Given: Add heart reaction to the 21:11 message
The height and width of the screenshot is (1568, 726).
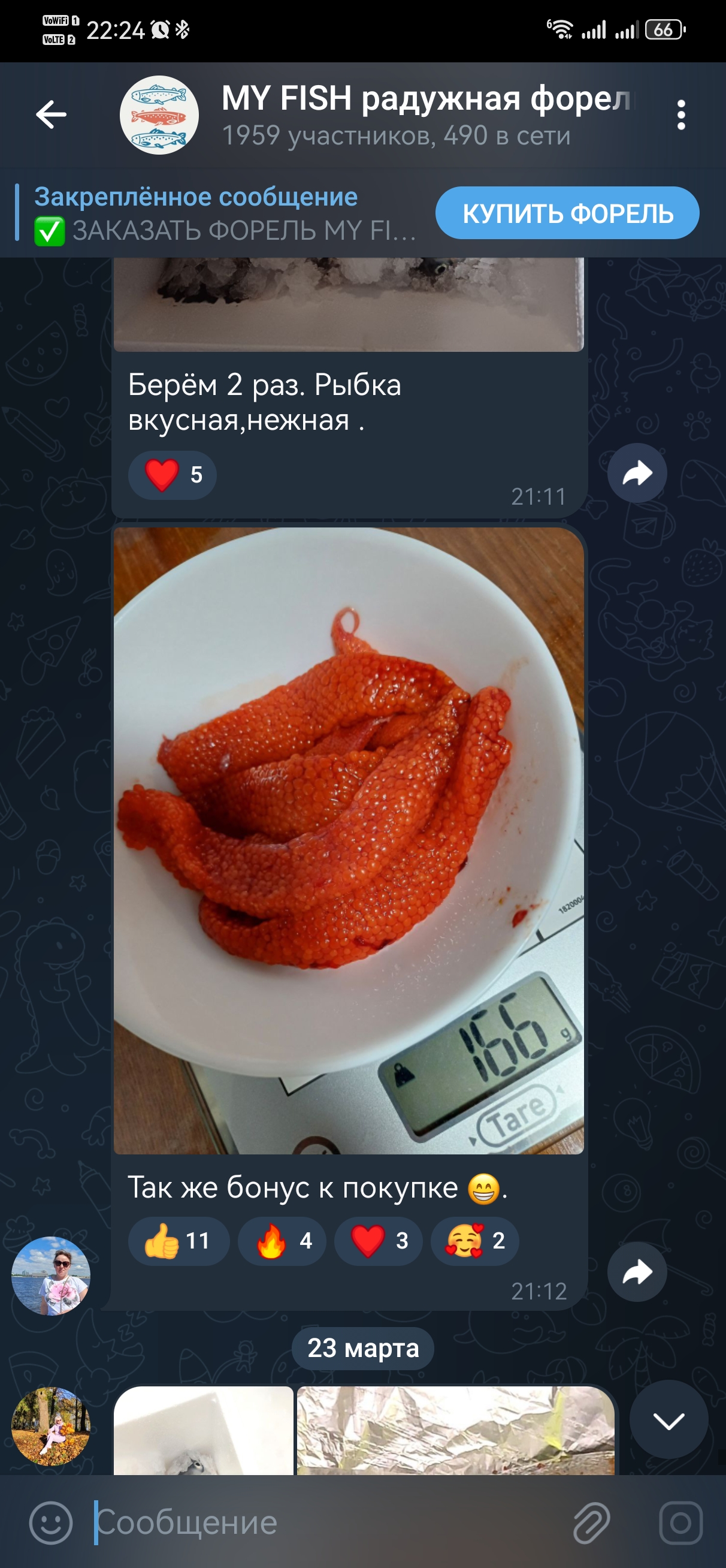Looking at the screenshot, I should click(173, 475).
